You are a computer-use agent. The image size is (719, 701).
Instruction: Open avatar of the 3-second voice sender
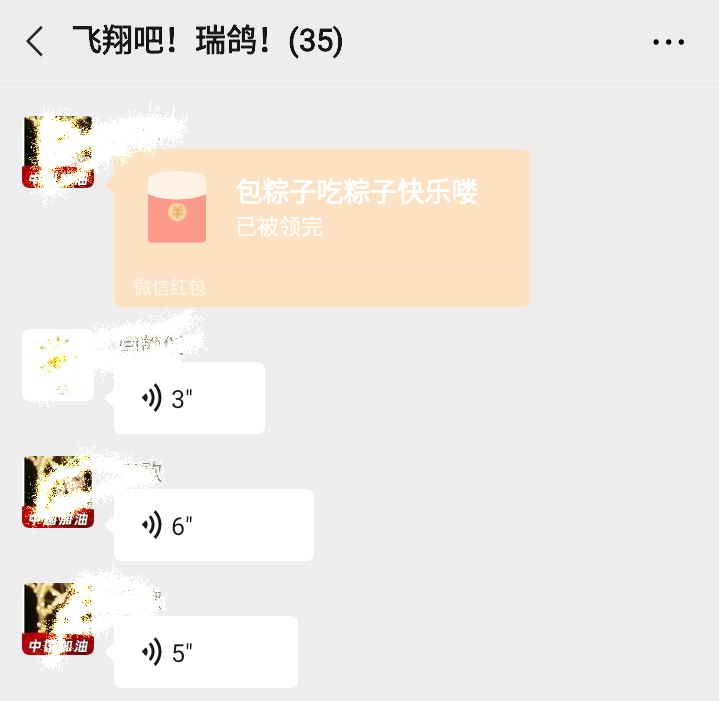[x=57, y=365]
